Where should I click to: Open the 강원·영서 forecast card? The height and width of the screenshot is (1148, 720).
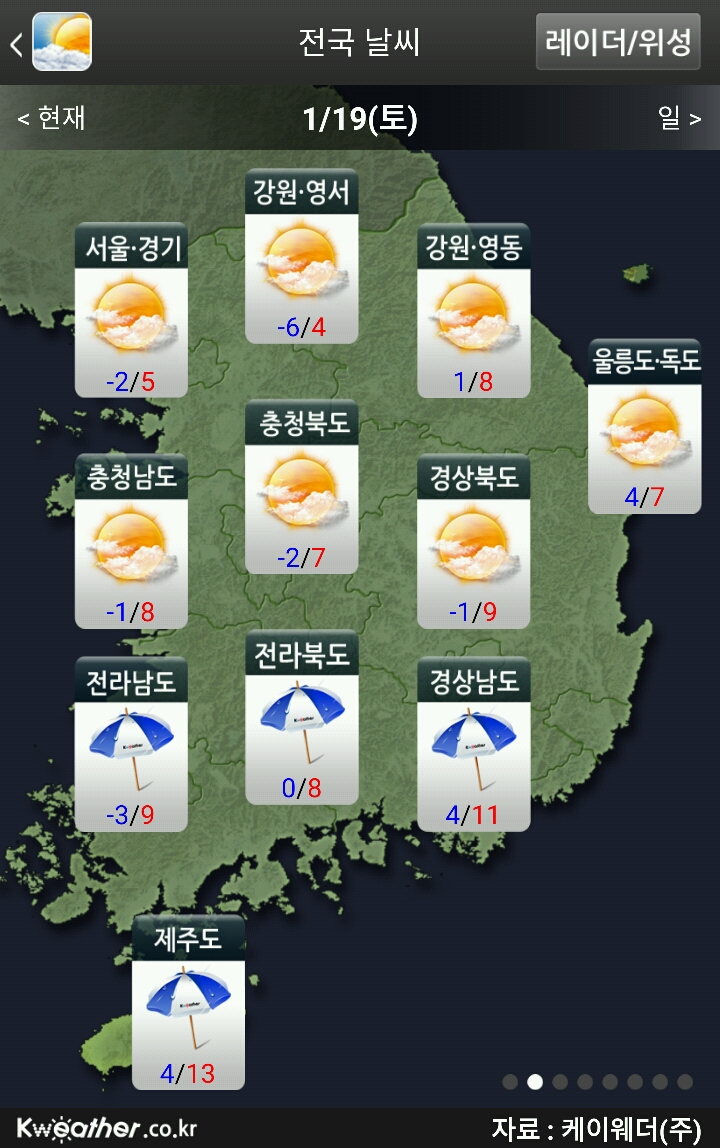[301, 256]
